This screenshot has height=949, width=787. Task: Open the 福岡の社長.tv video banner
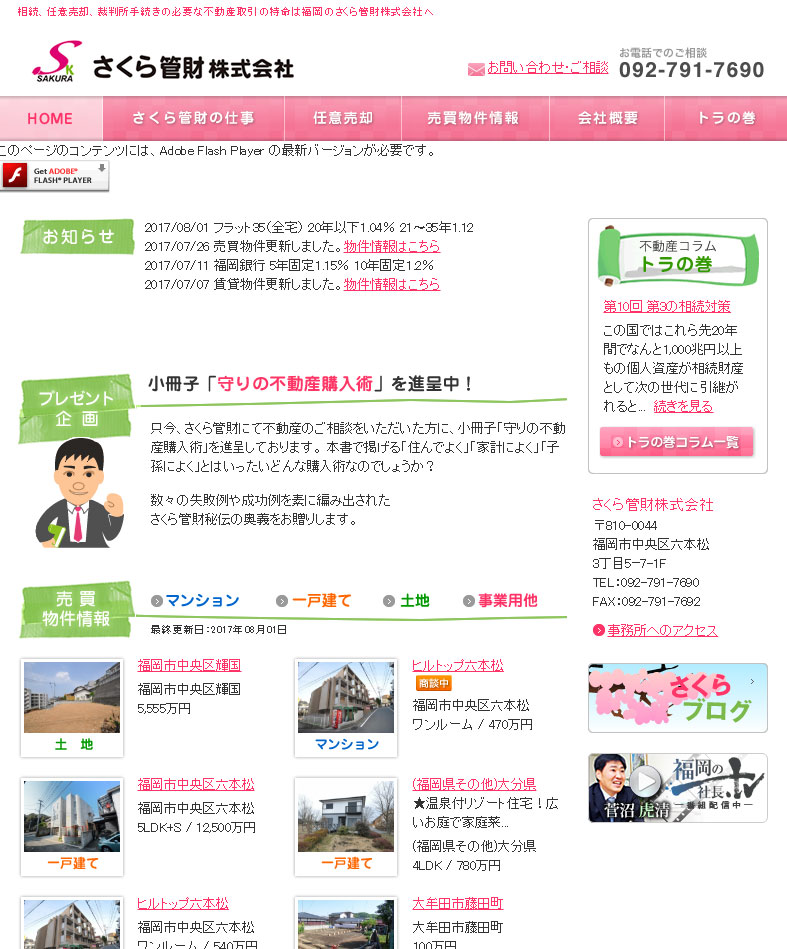[677, 788]
